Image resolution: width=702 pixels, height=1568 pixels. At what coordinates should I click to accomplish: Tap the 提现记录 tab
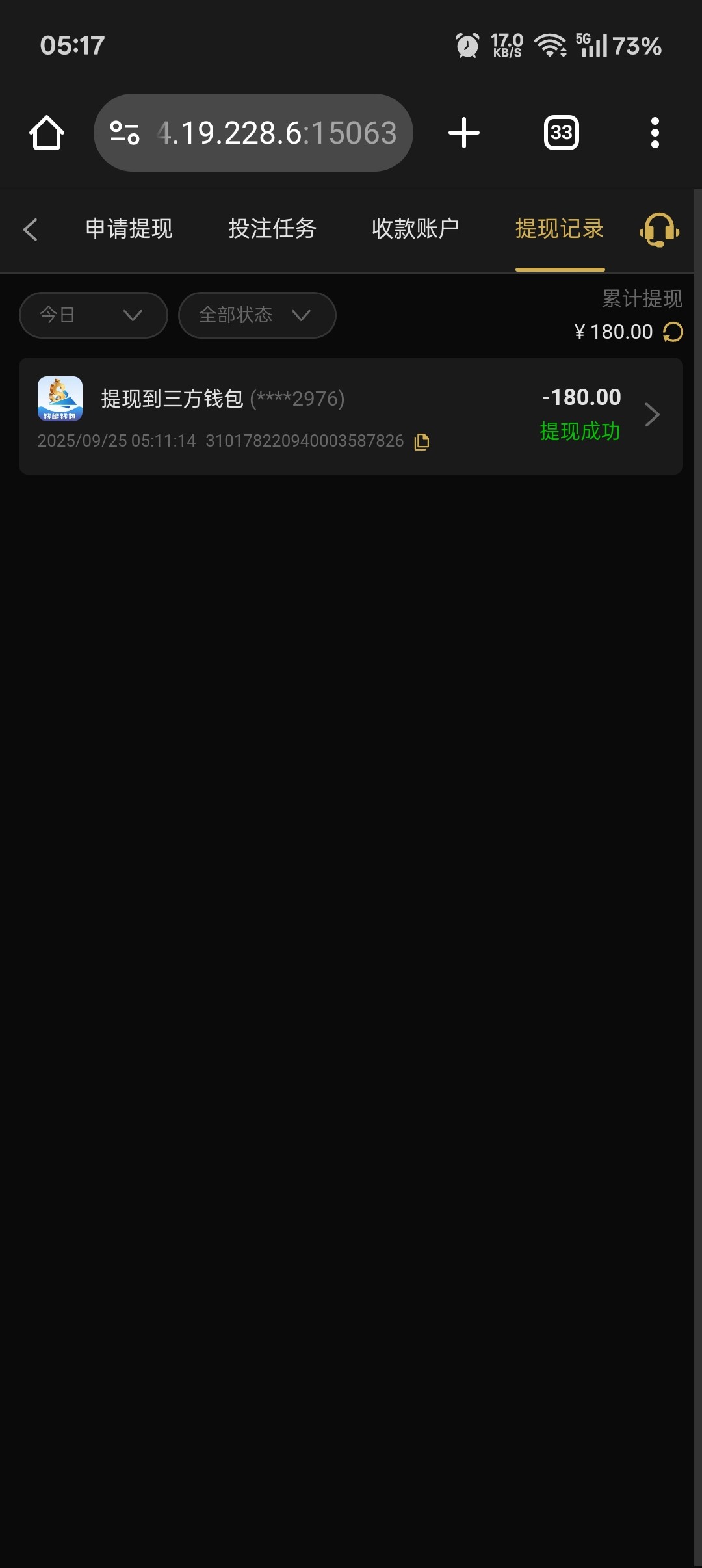pyautogui.click(x=560, y=229)
